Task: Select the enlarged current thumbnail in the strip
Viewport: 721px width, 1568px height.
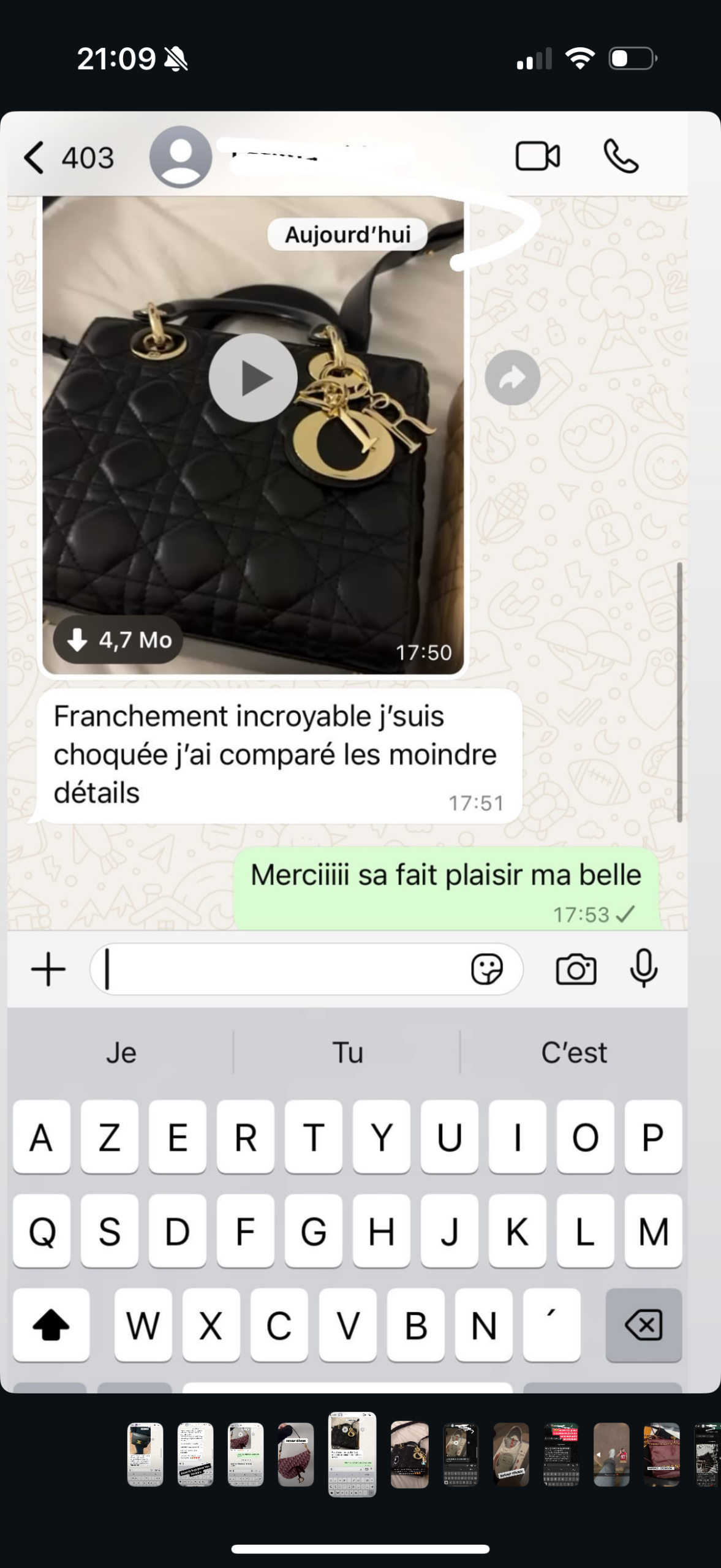Action: click(352, 1454)
